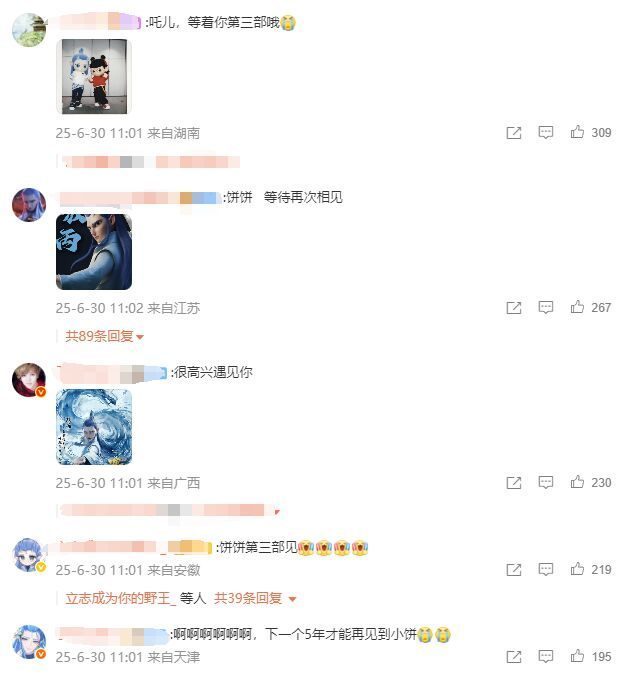Image resolution: width=631 pixels, height=677 pixels.
Task: Open avatar of the 很高兴遇见你 commenter
Action: click(x=28, y=381)
